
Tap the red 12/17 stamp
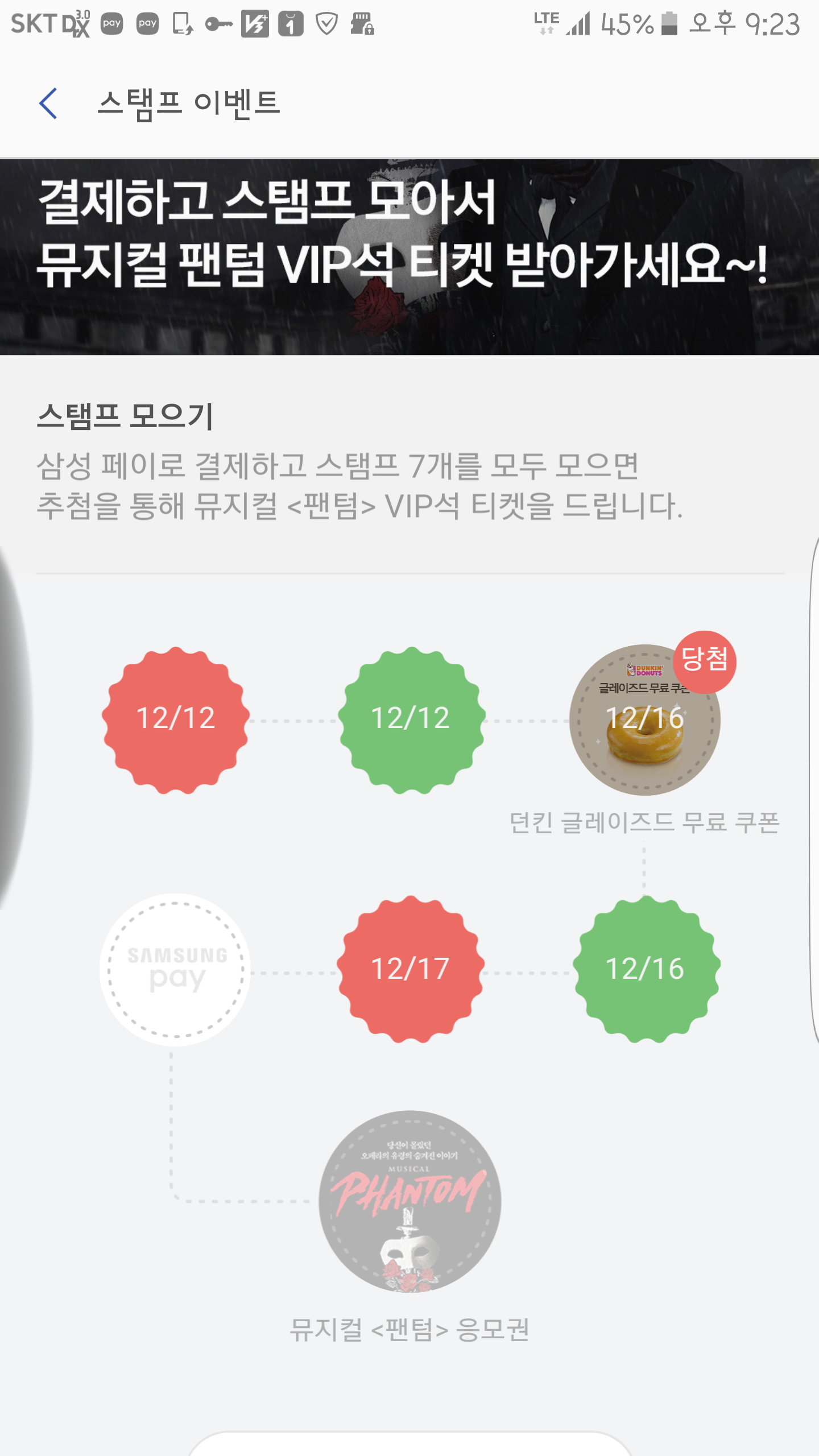click(410, 969)
